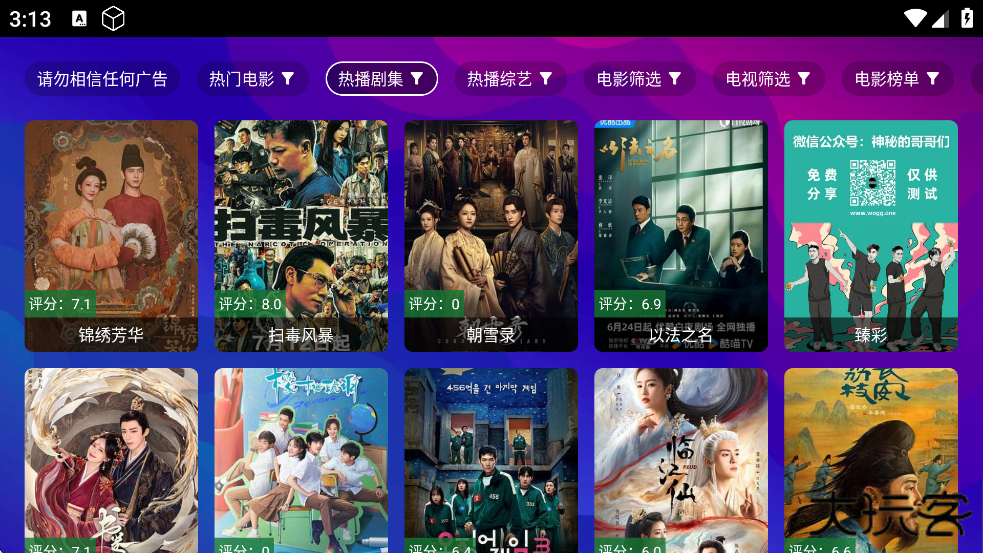
Task: Switch to the 热门电影 tab
Action: [252, 79]
